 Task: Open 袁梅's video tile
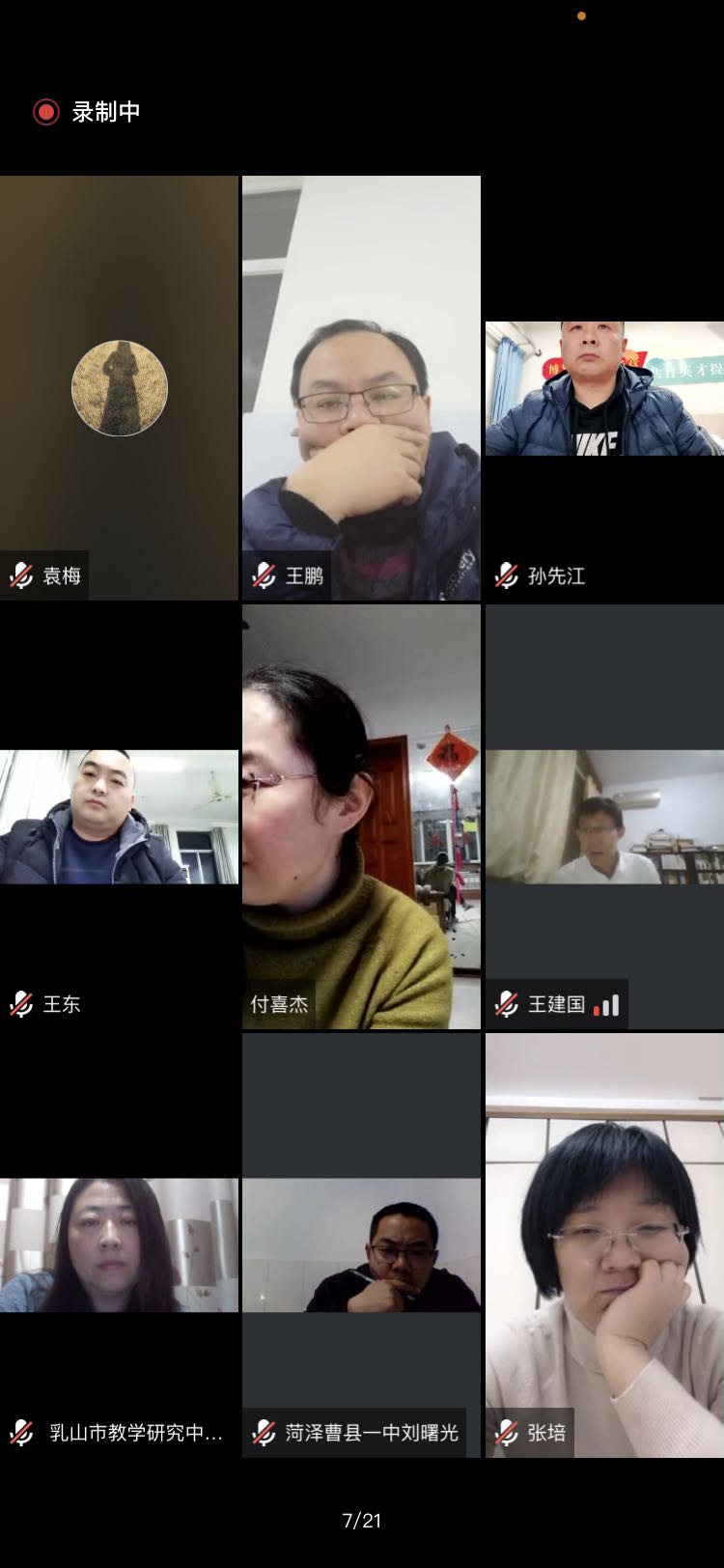point(119,388)
